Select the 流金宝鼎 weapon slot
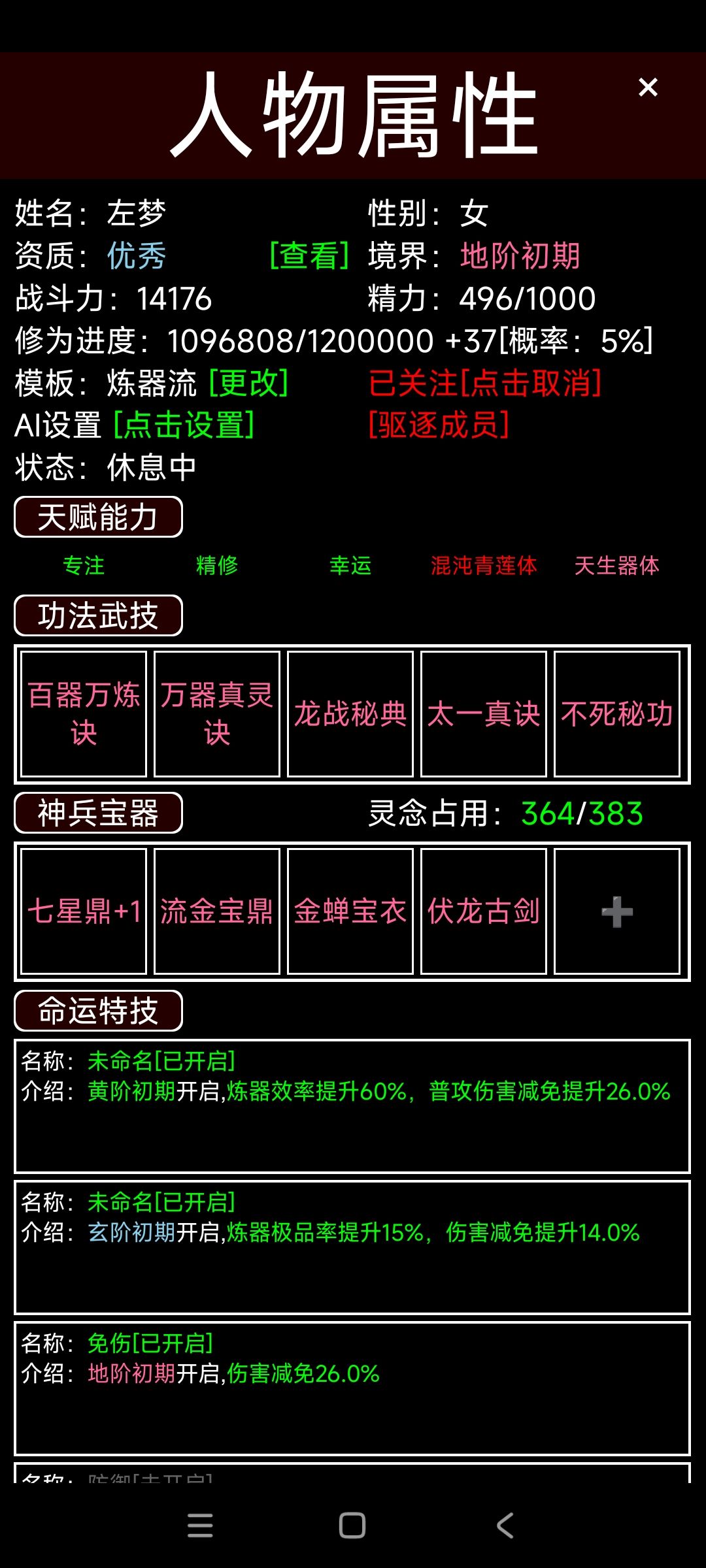Screen dimensions: 706x1568 tap(217, 911)
